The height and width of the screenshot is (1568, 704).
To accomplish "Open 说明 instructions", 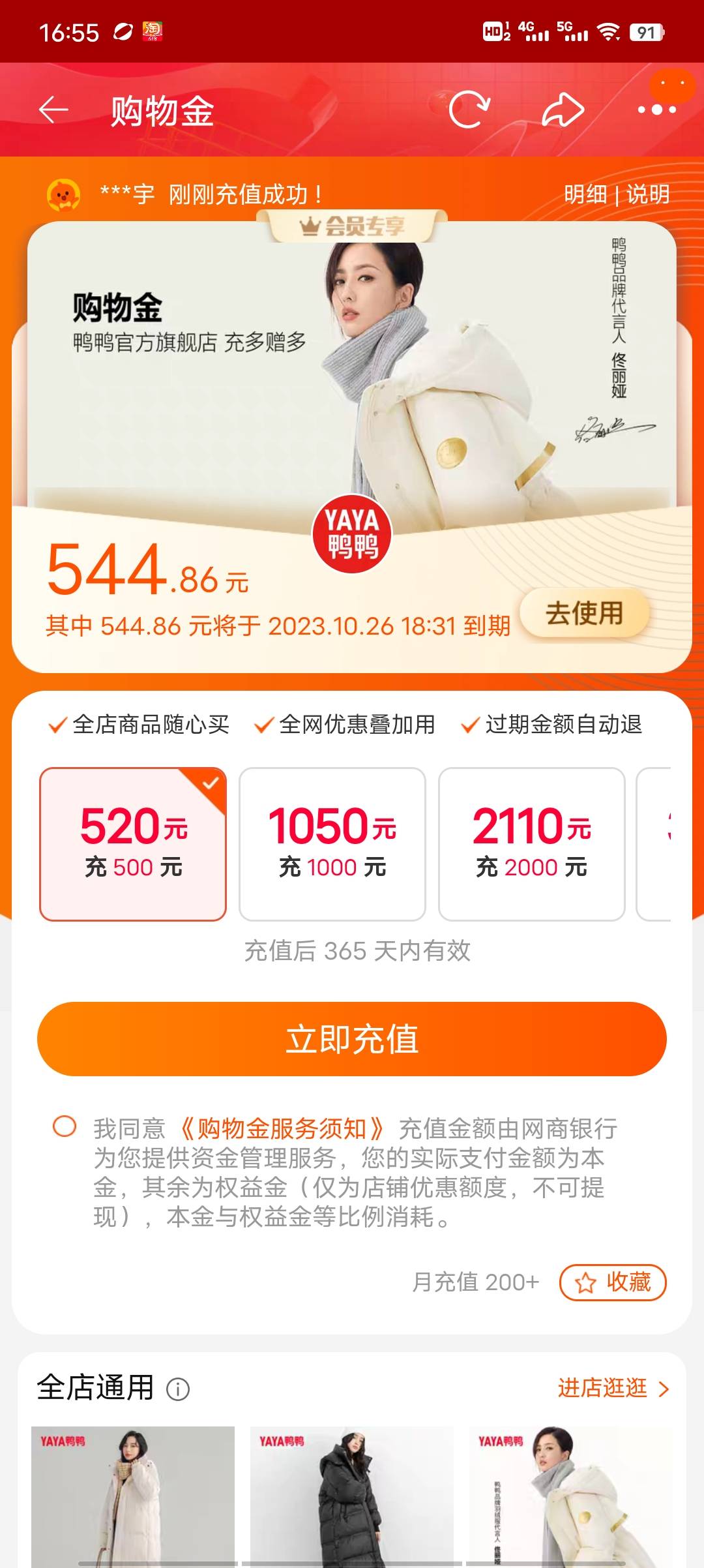I will point(648,194).
